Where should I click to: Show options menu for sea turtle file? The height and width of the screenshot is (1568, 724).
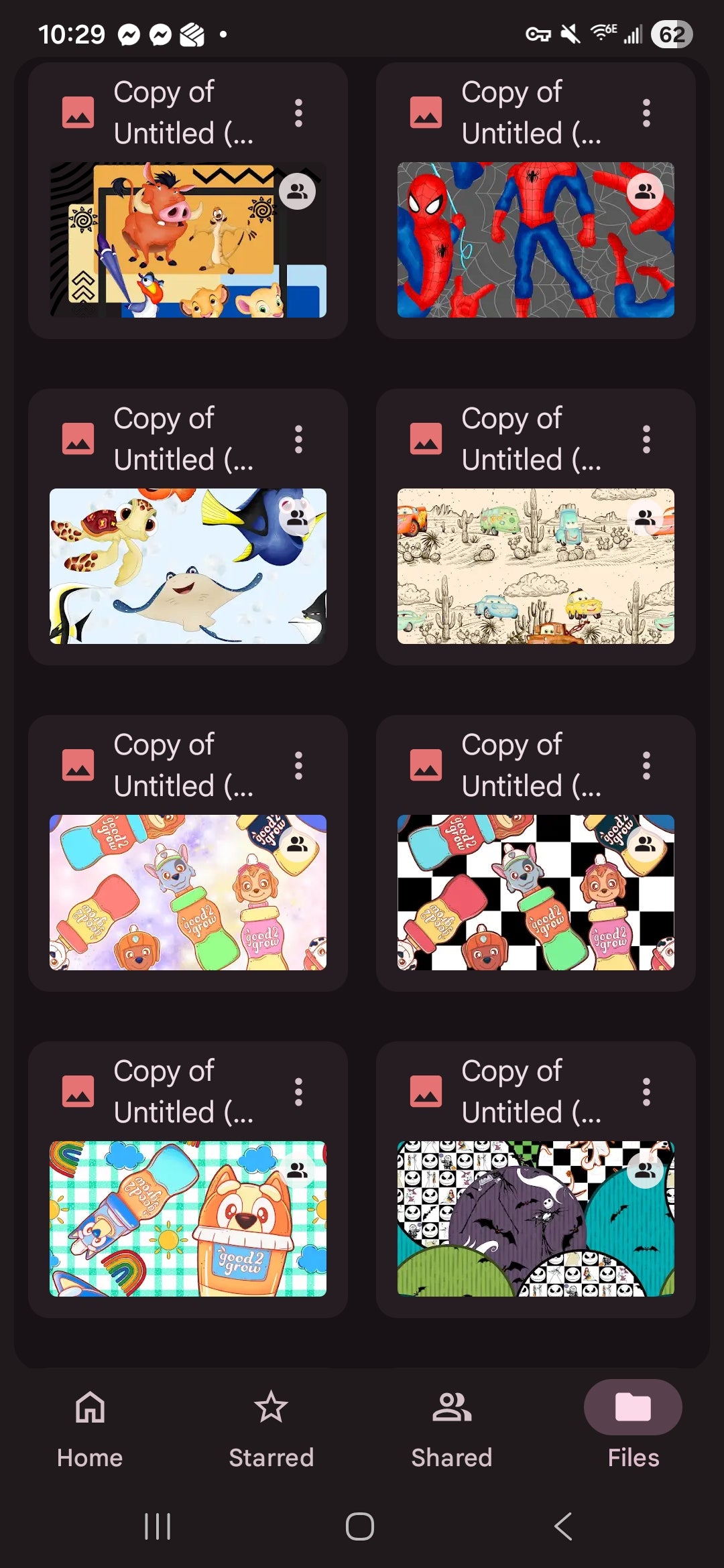299,440
